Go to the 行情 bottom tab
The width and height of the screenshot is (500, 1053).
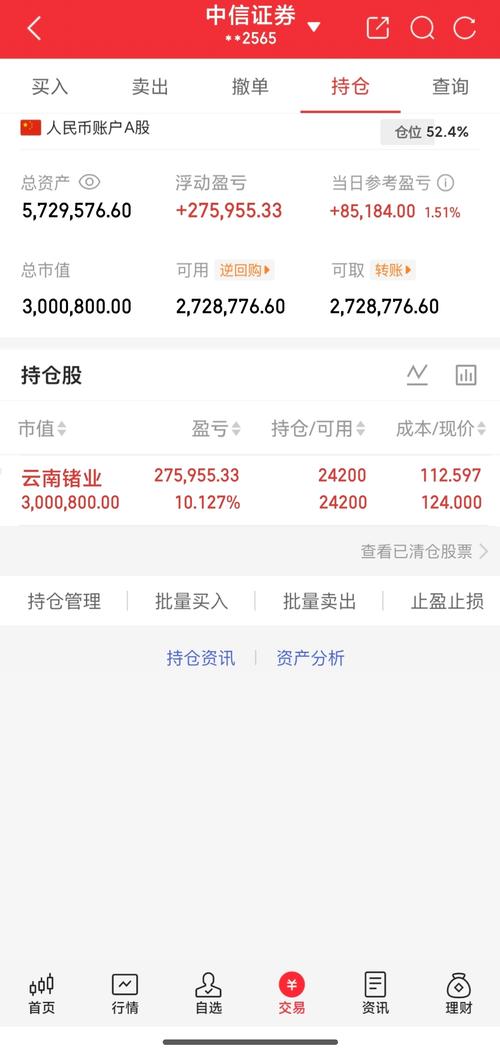[x=125, y=994]
